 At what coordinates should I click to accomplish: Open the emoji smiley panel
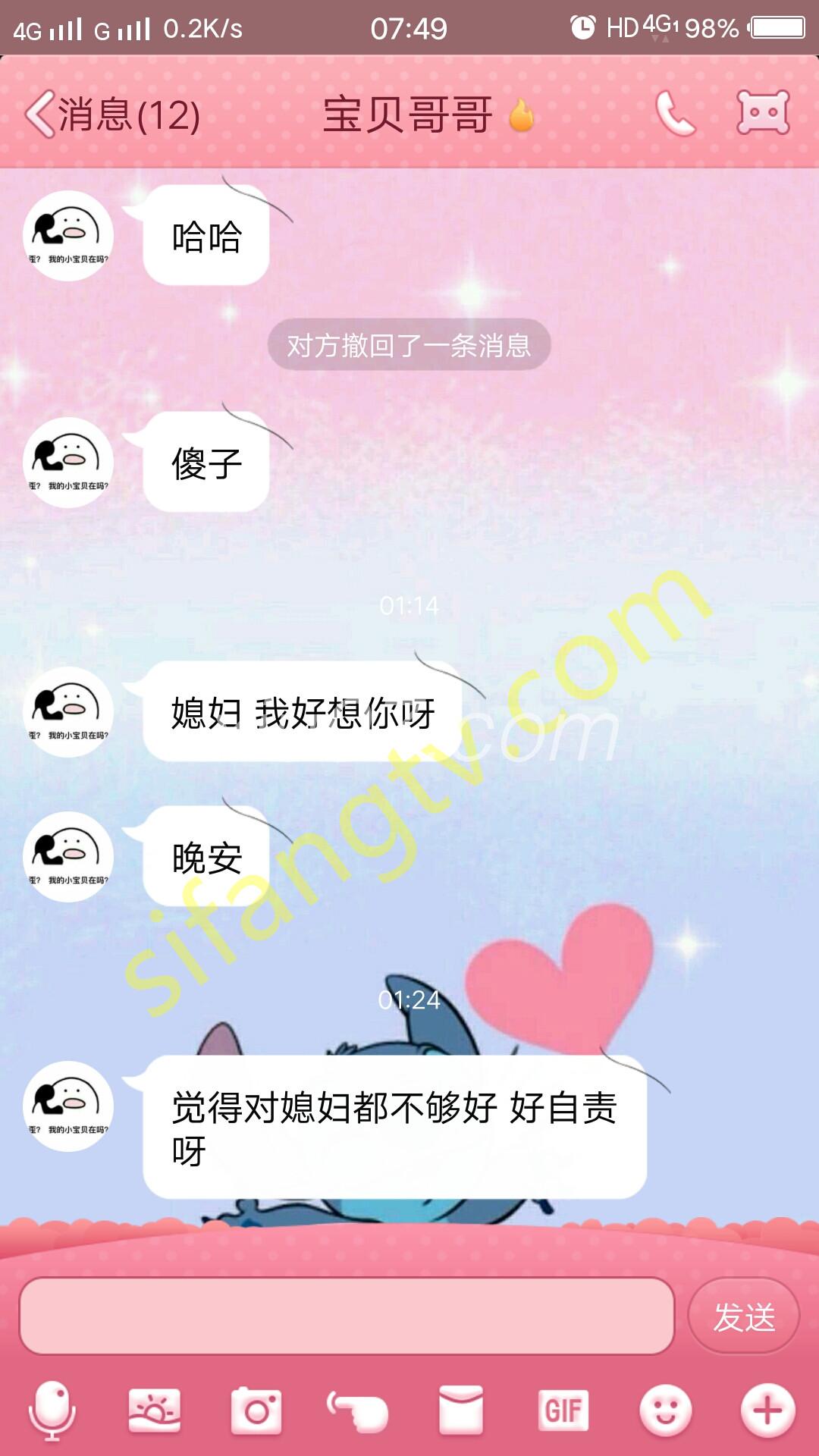pyautogui.click(x=665, y=1410)
